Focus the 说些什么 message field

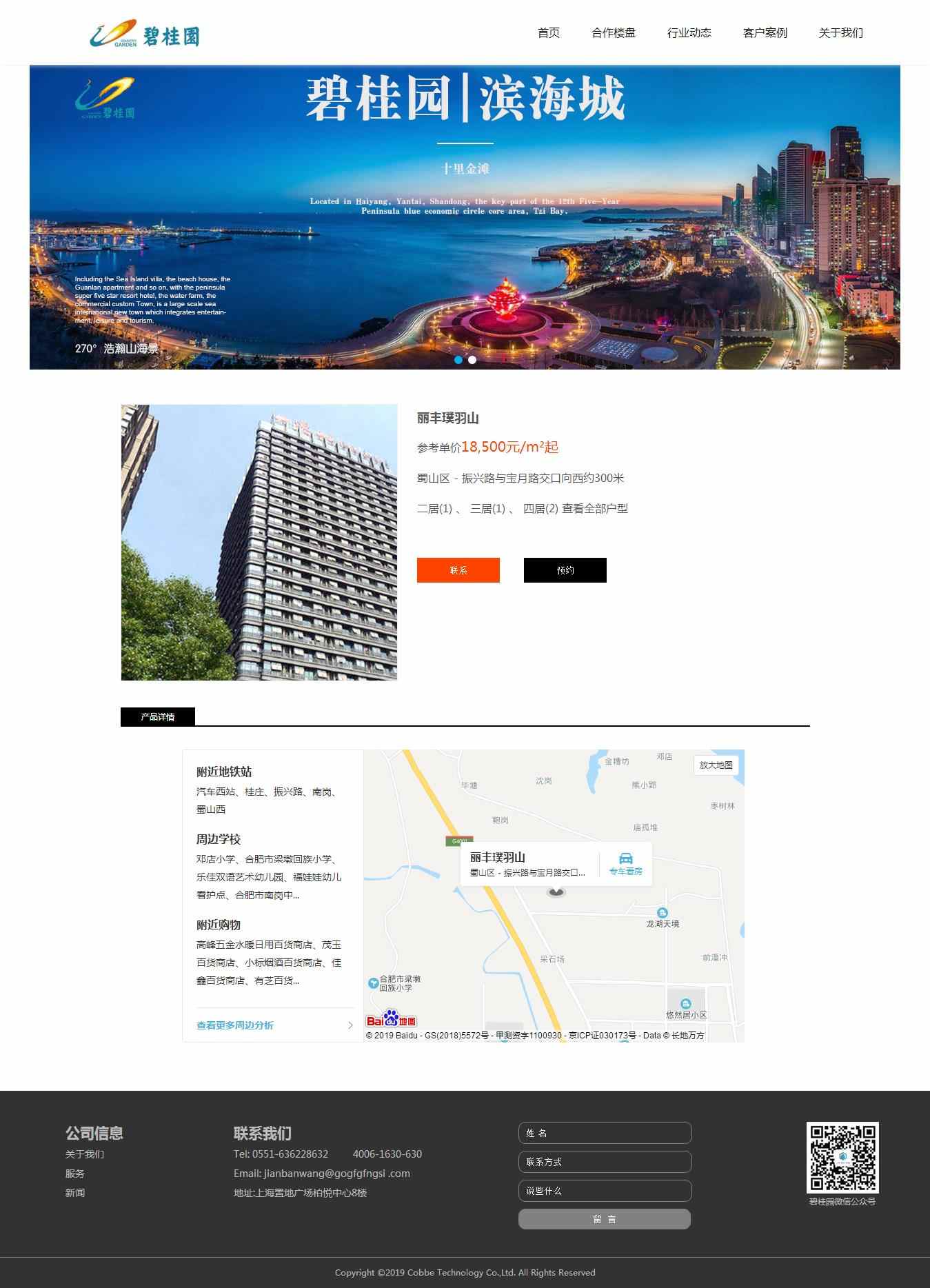[605, 1191]
